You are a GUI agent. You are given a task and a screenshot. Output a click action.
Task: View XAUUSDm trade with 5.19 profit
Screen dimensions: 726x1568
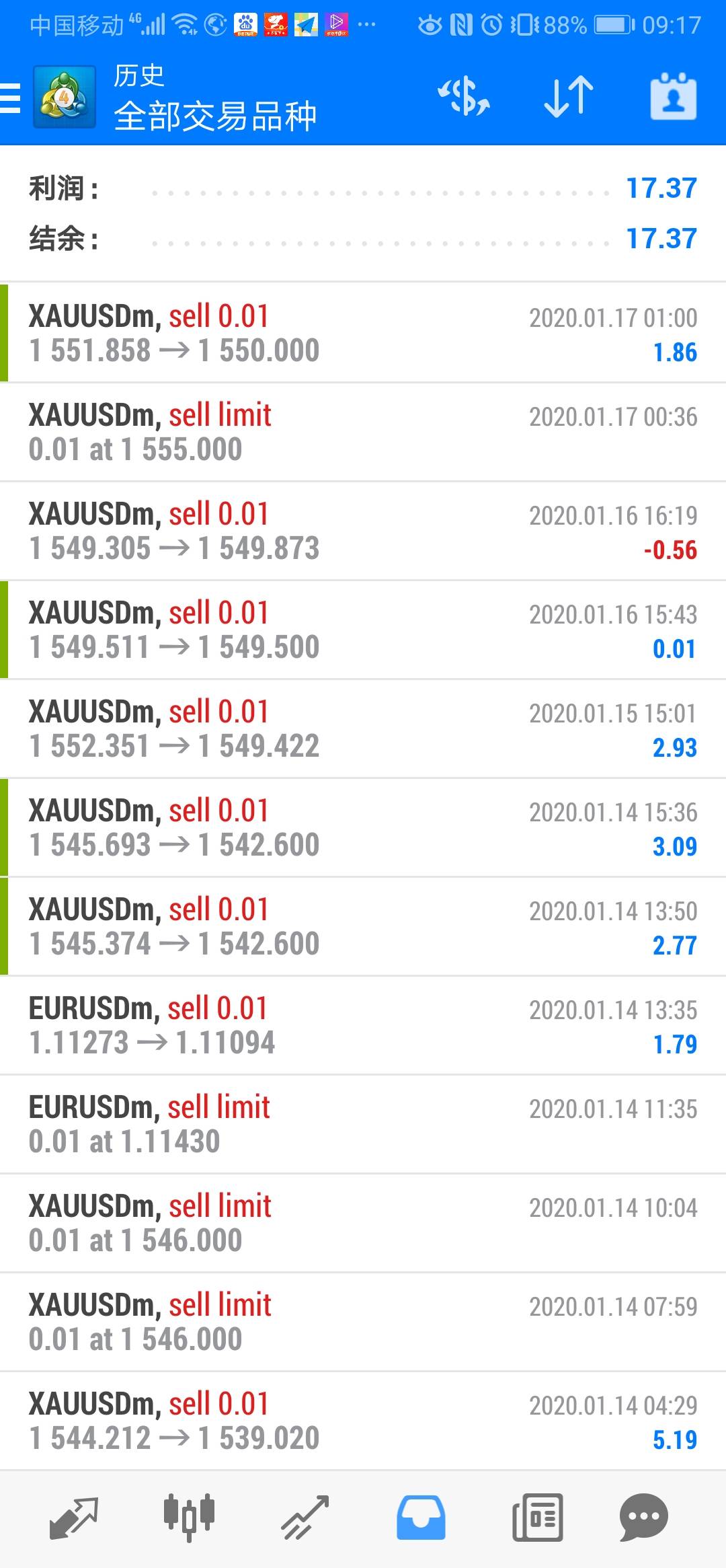[x=363, y=1421]
